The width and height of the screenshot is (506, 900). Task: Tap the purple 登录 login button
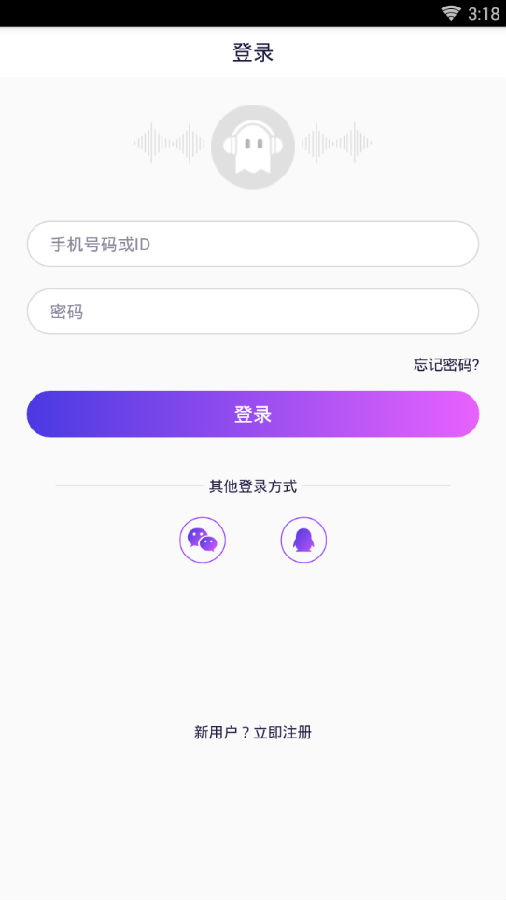(253, 414)
